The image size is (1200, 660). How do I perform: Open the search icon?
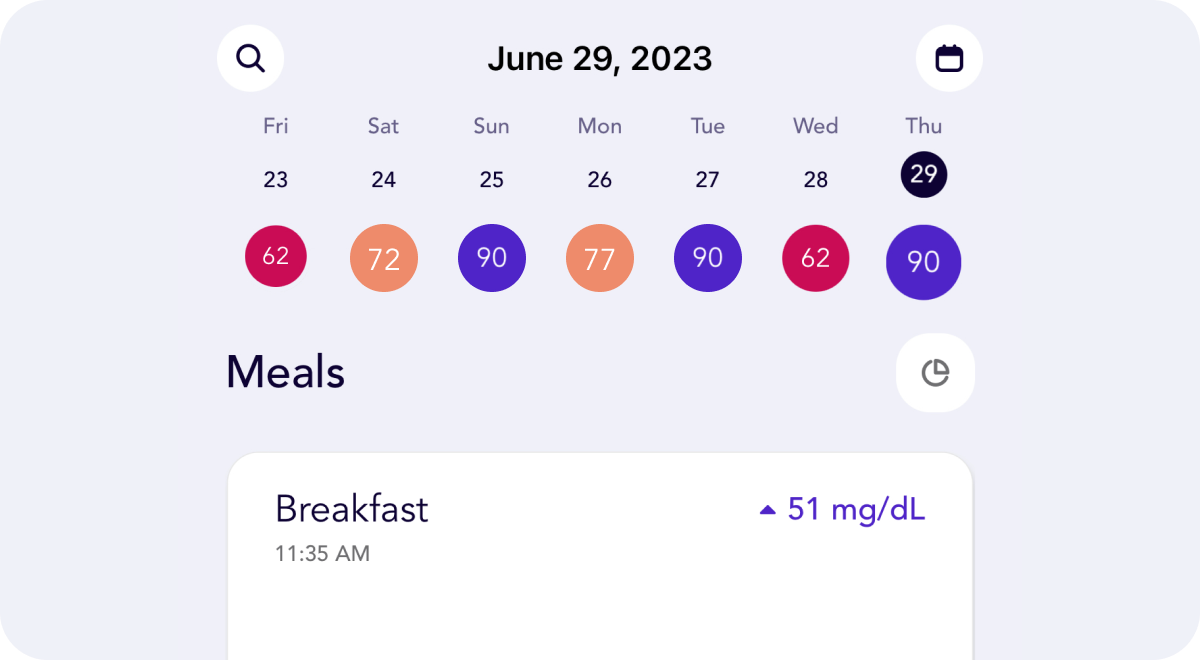click(x=250, y=58)
